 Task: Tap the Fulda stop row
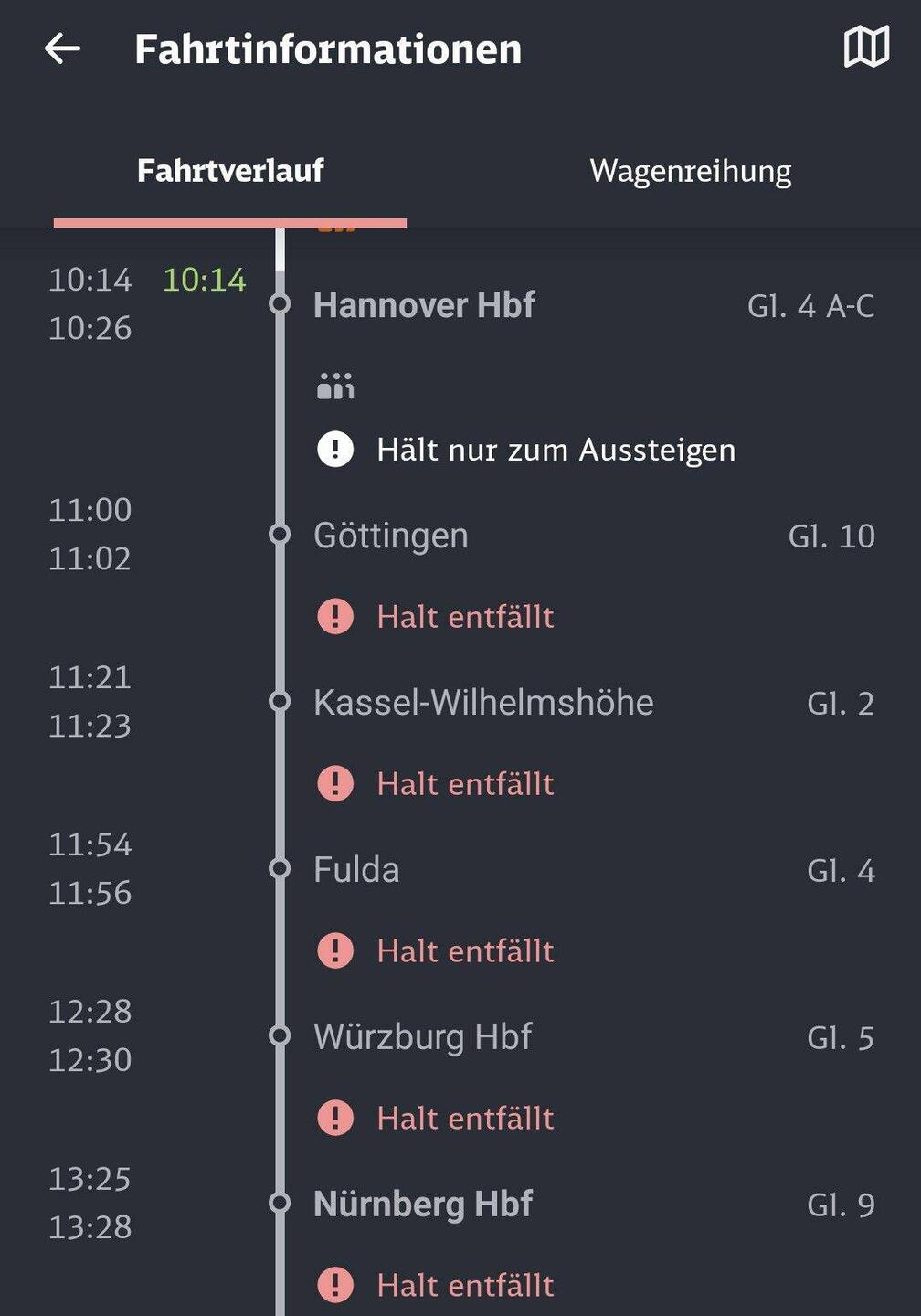coord(356,870)
